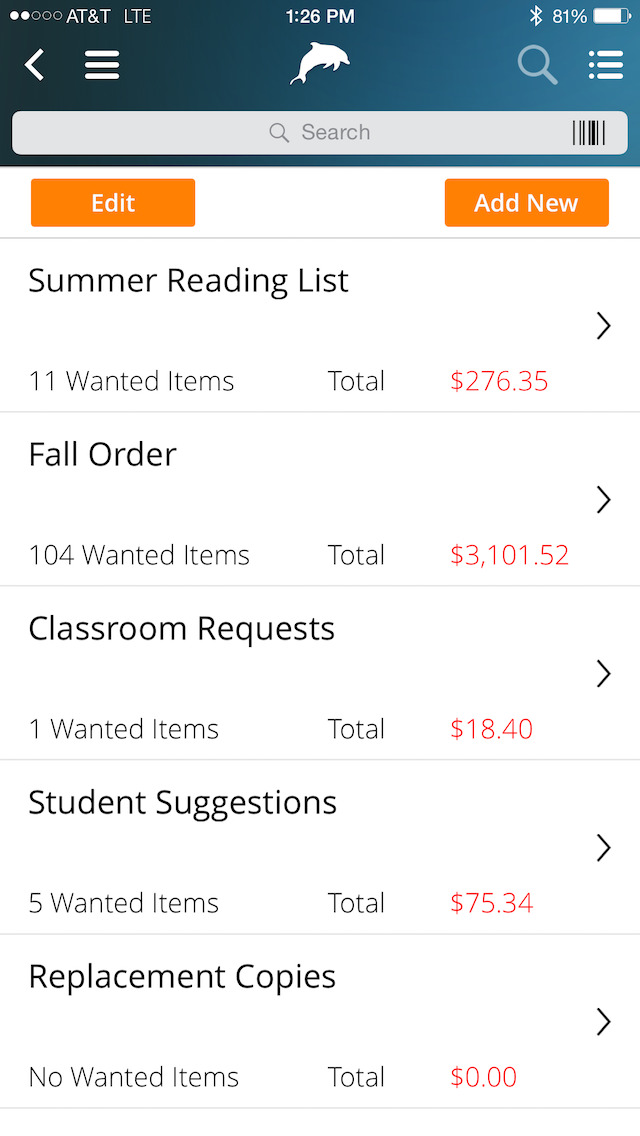The width and height of the screenshot is (640, 1136).
Task: Tap the Edit button
Action: point(113,203)
